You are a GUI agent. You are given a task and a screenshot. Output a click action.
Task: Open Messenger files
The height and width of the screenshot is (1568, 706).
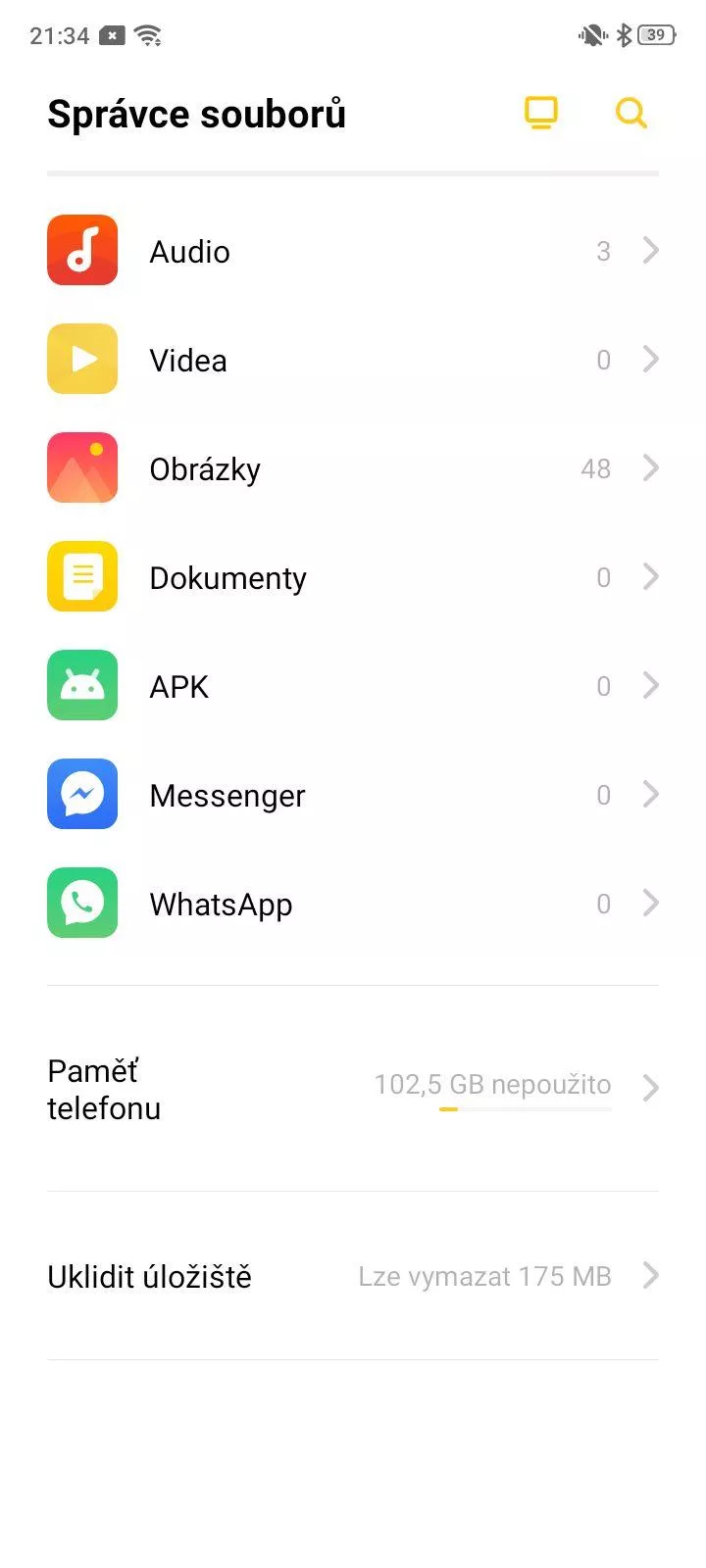[353, 795]
